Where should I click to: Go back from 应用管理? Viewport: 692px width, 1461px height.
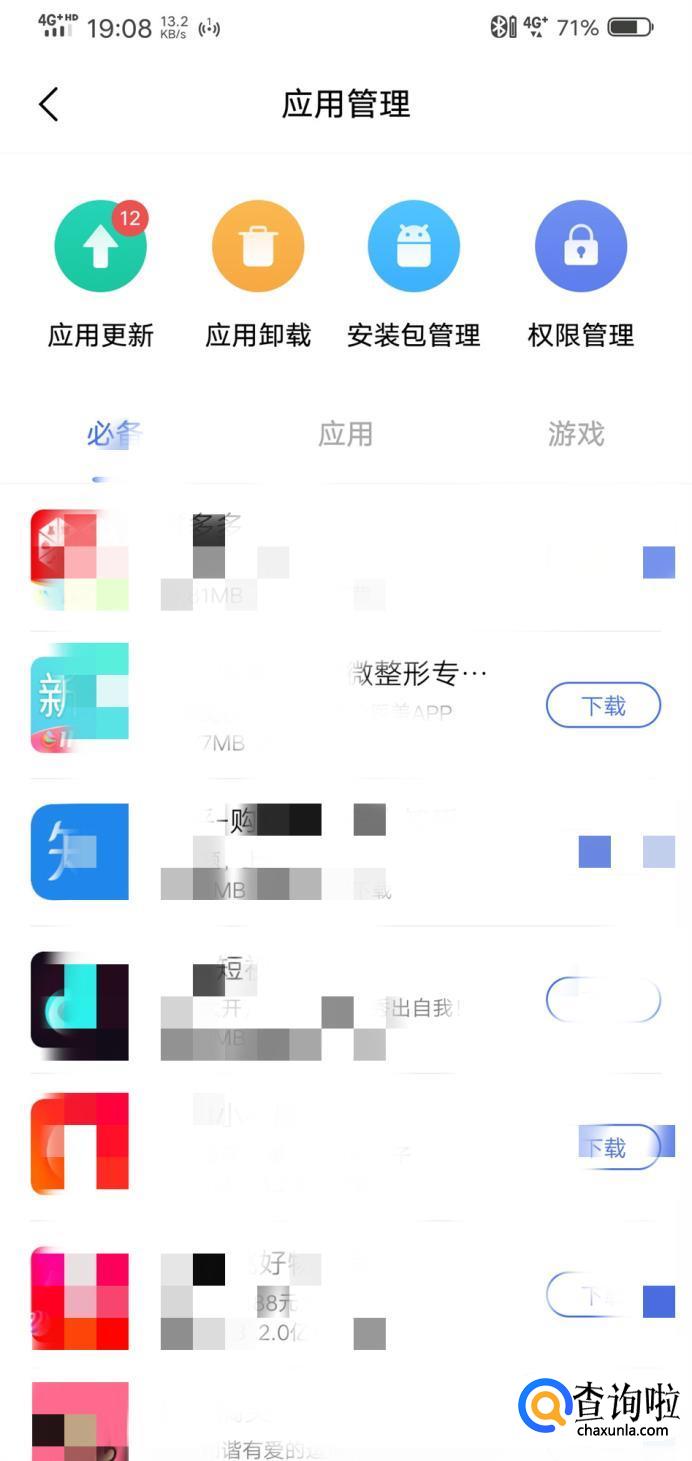48,104
